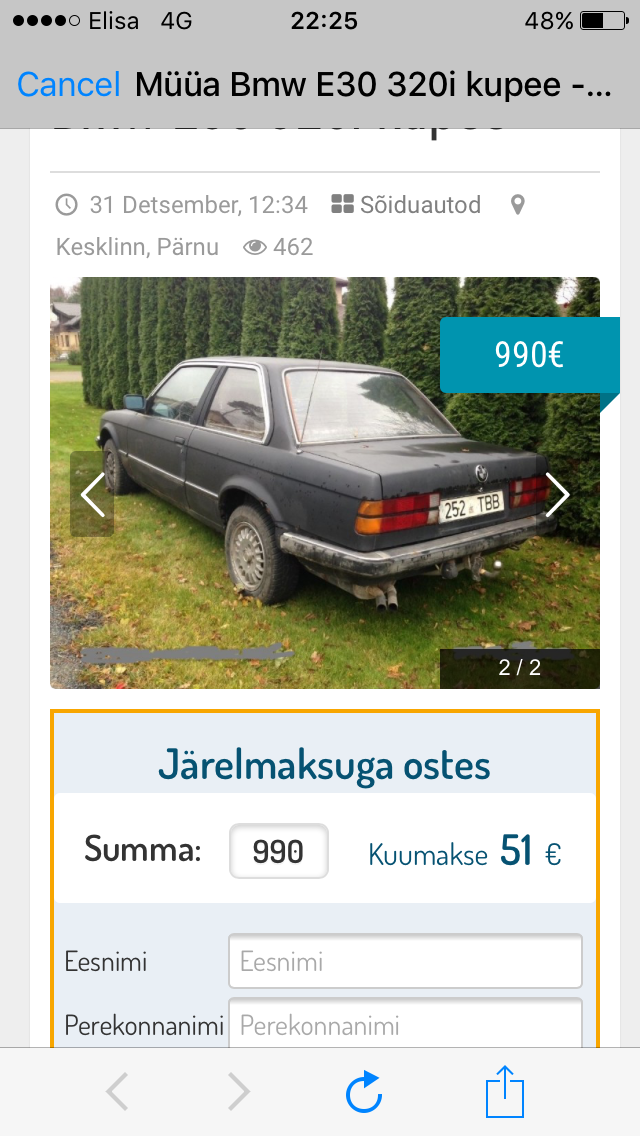Viewport: 640px width, 1136px height.
Task: Focus the Perekonnanimi text field
Action: tap(405, 1025)
